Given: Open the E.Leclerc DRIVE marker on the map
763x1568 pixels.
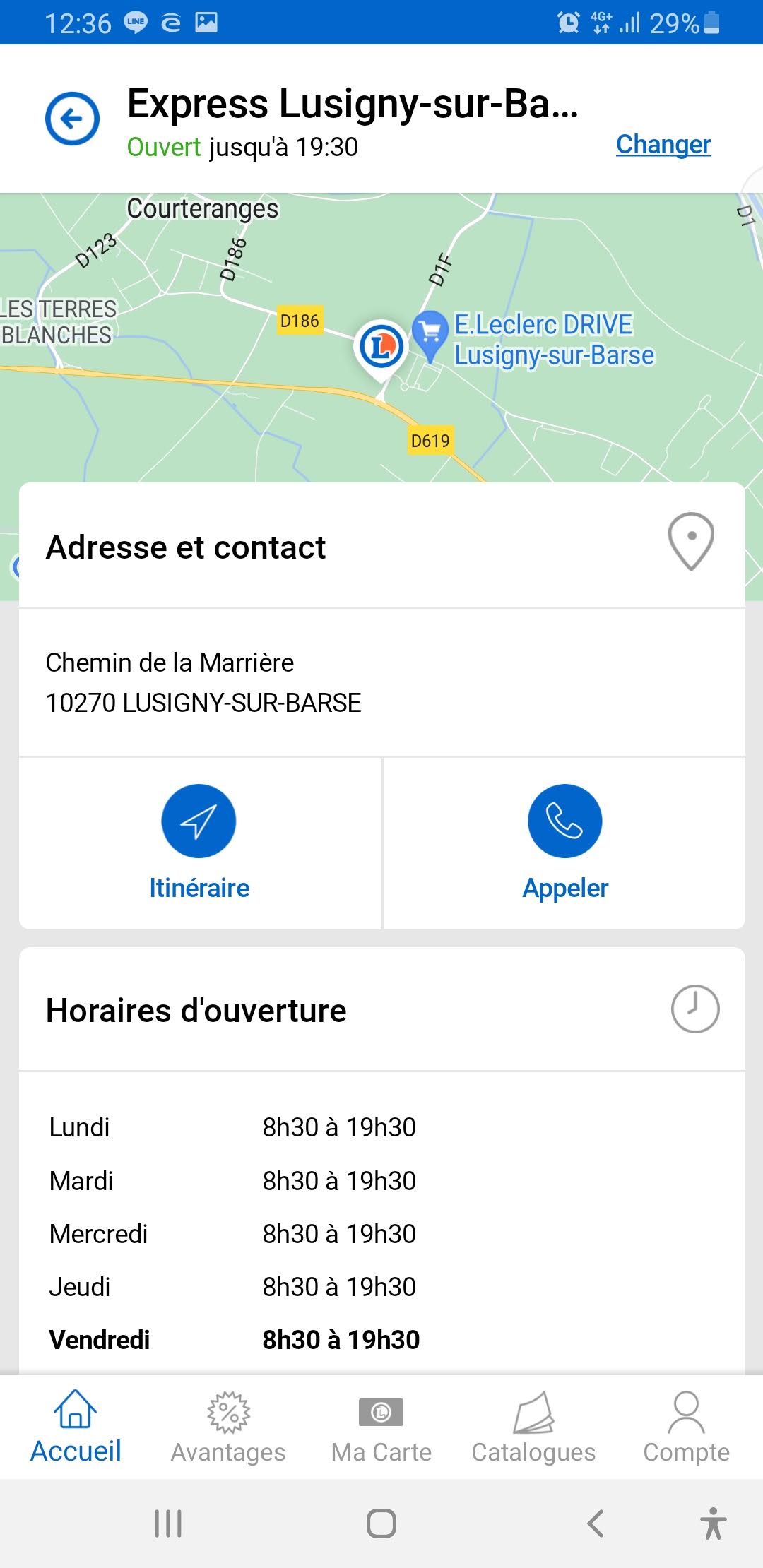Looking at the screenshot, I should pyautogui.click(x=430, y=333).
